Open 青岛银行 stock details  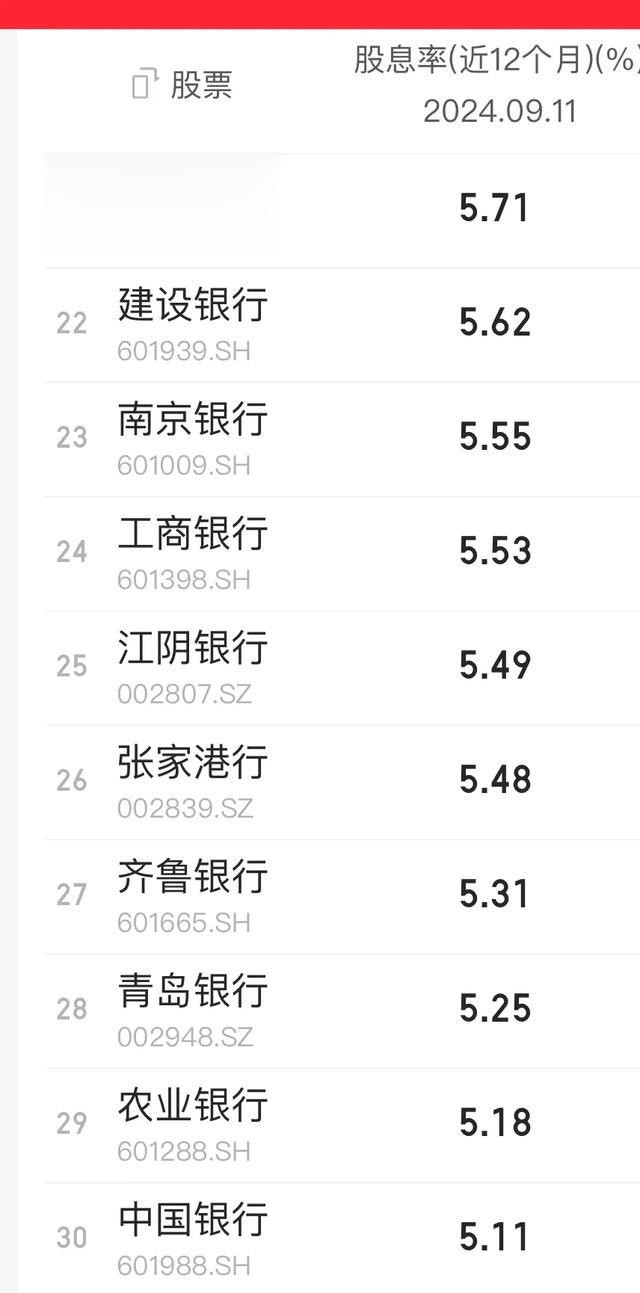[342, 1010]
